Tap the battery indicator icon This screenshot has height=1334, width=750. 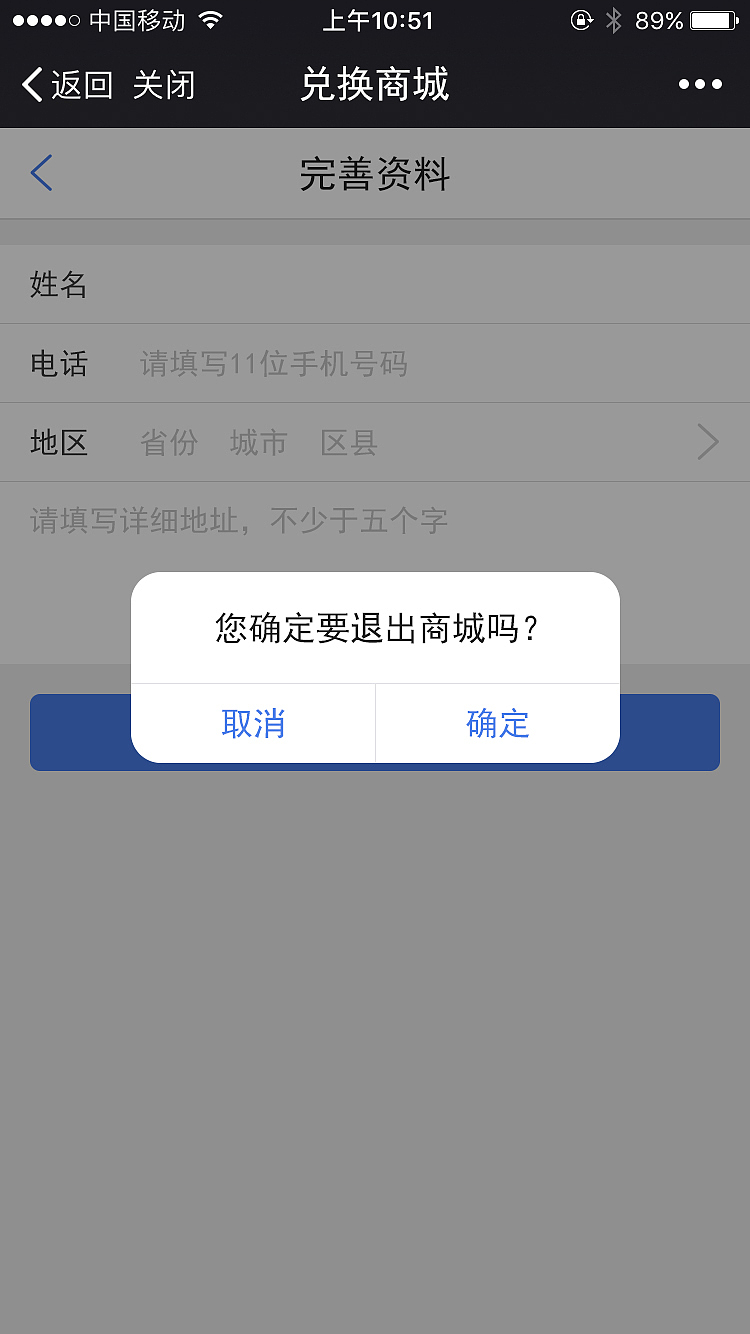coord(713,19)
